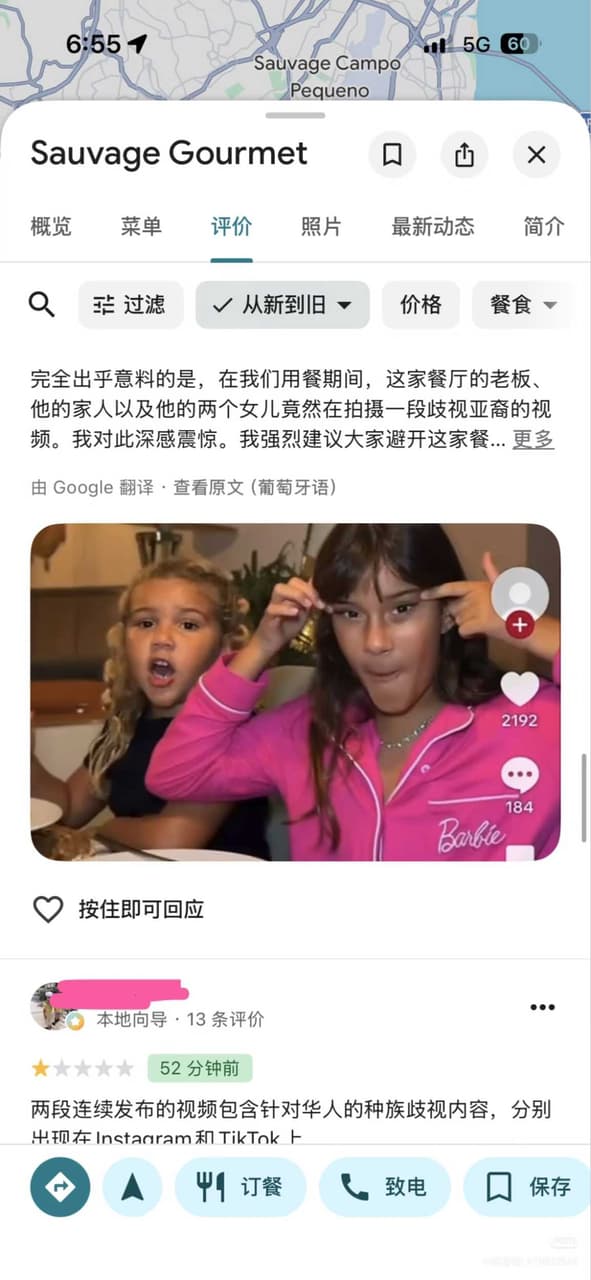Viewport: 591px width, 1280px height.
Task: Select the 价格 filter chip
Action: click(x=421, y=305)
